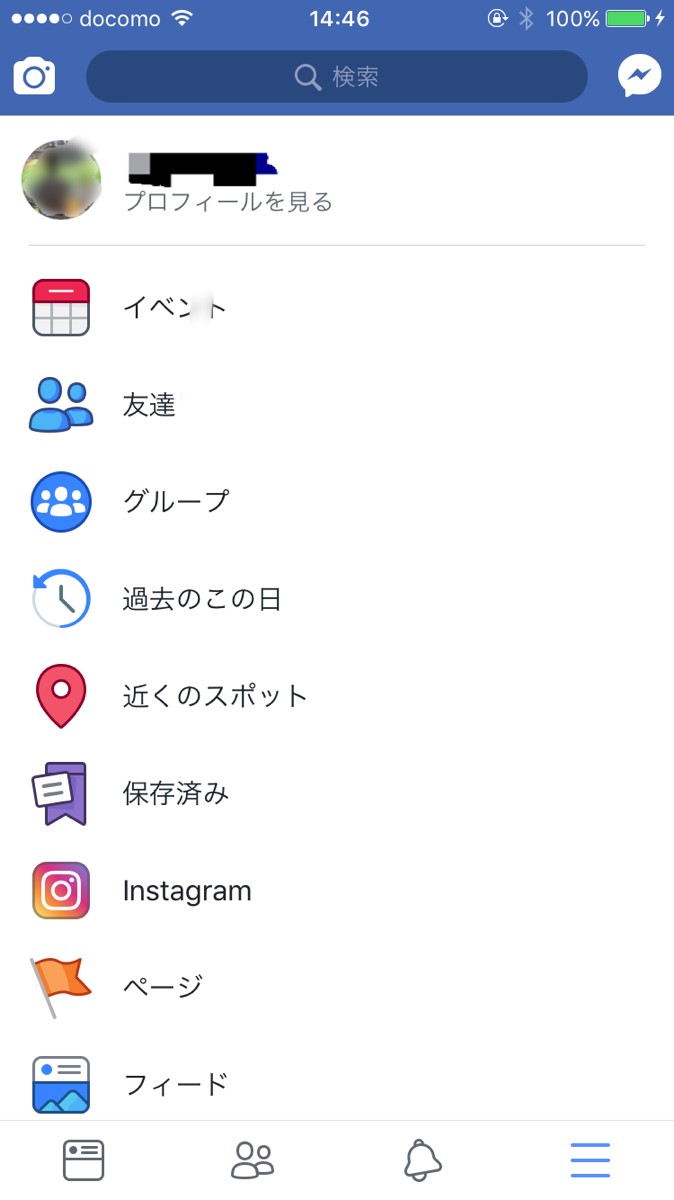Image resolution: width=674 pixels, height=1200 pixels.
Task: Open the notifications bell tab
Action: pos(422,1161)
